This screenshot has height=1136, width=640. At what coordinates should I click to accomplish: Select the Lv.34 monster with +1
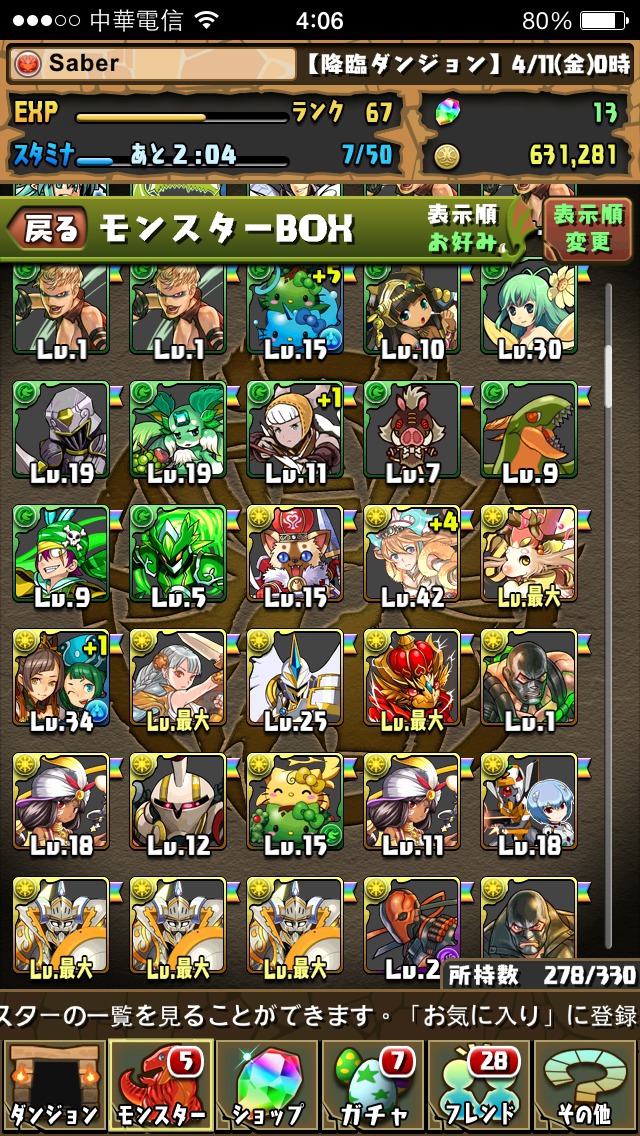60,678
